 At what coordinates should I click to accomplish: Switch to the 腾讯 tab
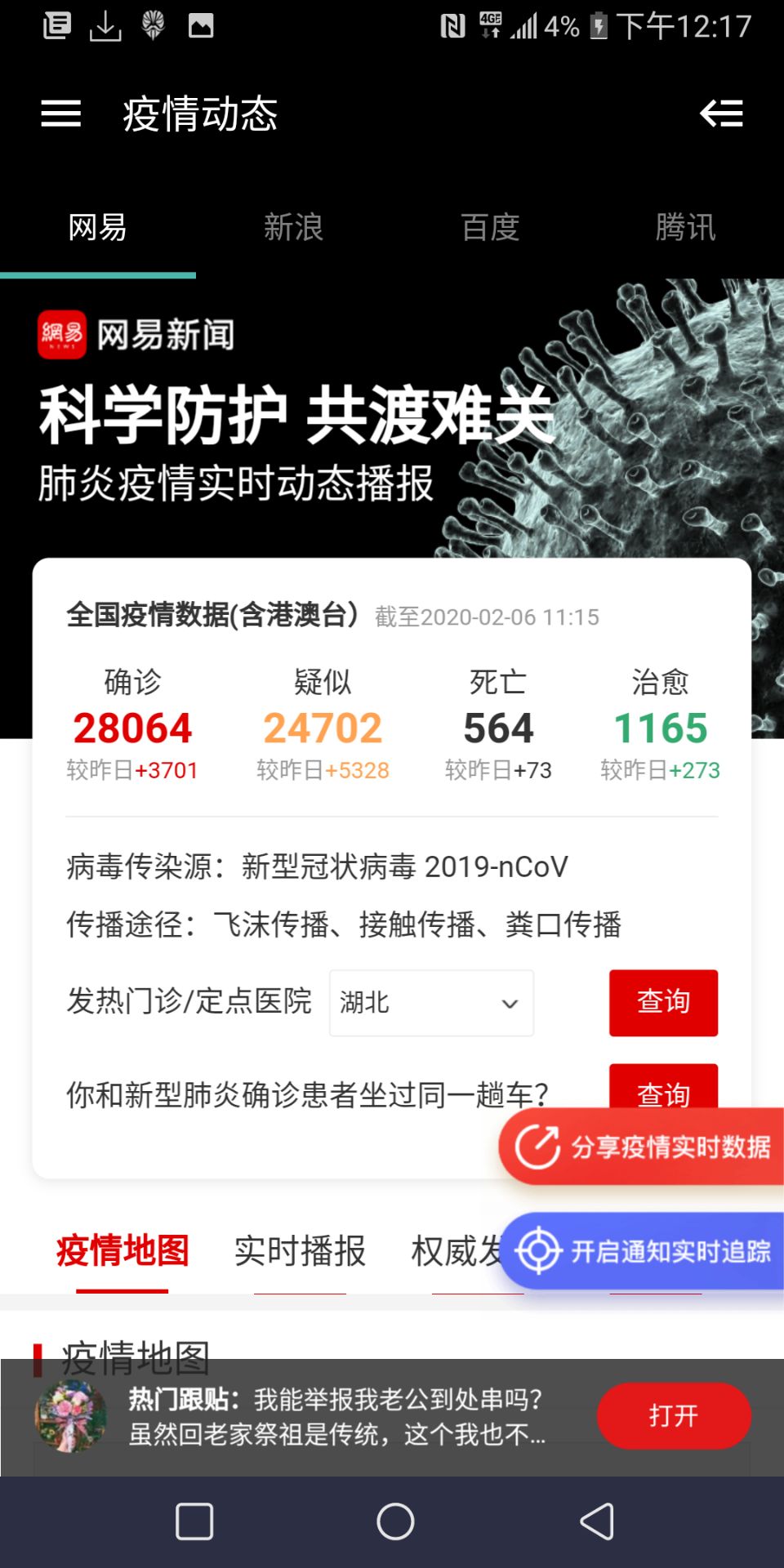(x=685, y=227)
